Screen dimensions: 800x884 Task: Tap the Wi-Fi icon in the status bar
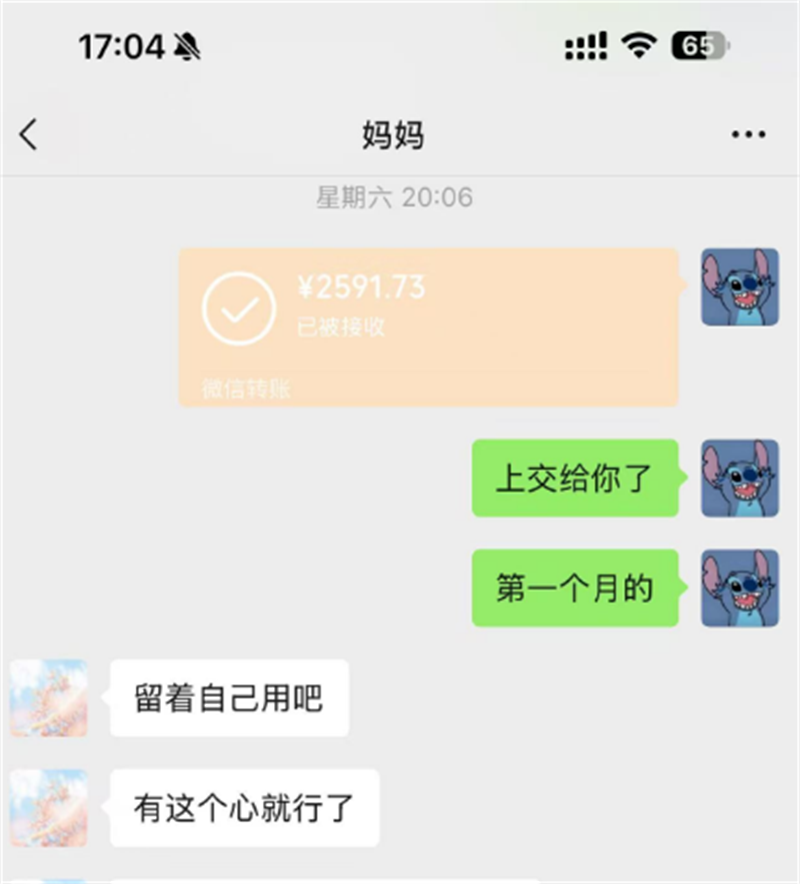tap(637, 42)
